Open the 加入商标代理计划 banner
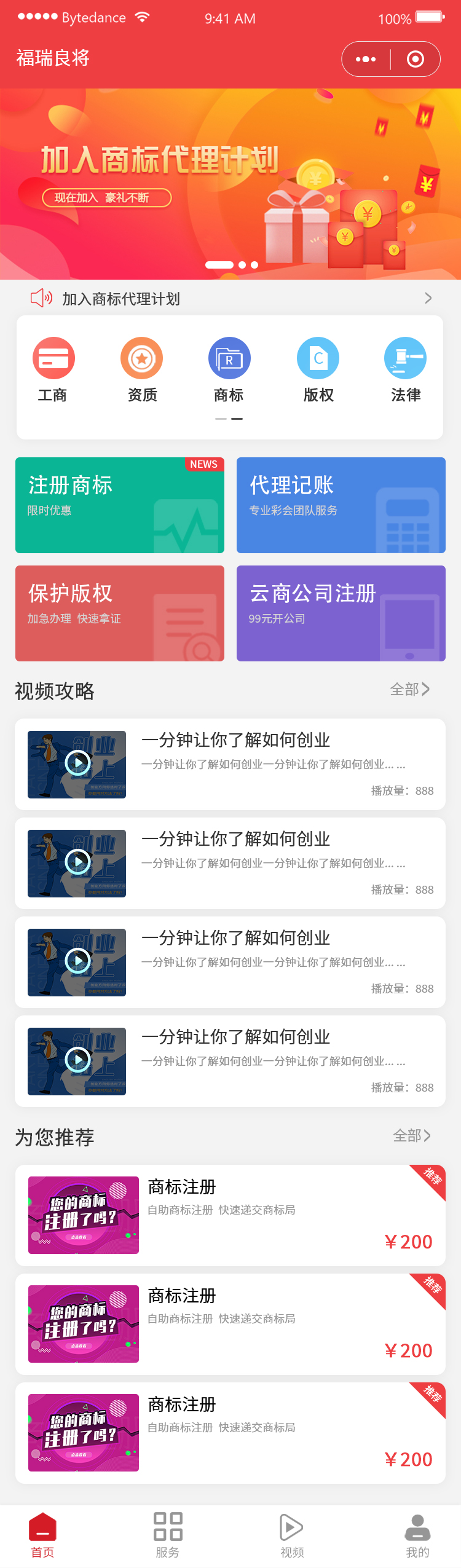This screenshot has height=1568, width=461. (x=230, y=184)
